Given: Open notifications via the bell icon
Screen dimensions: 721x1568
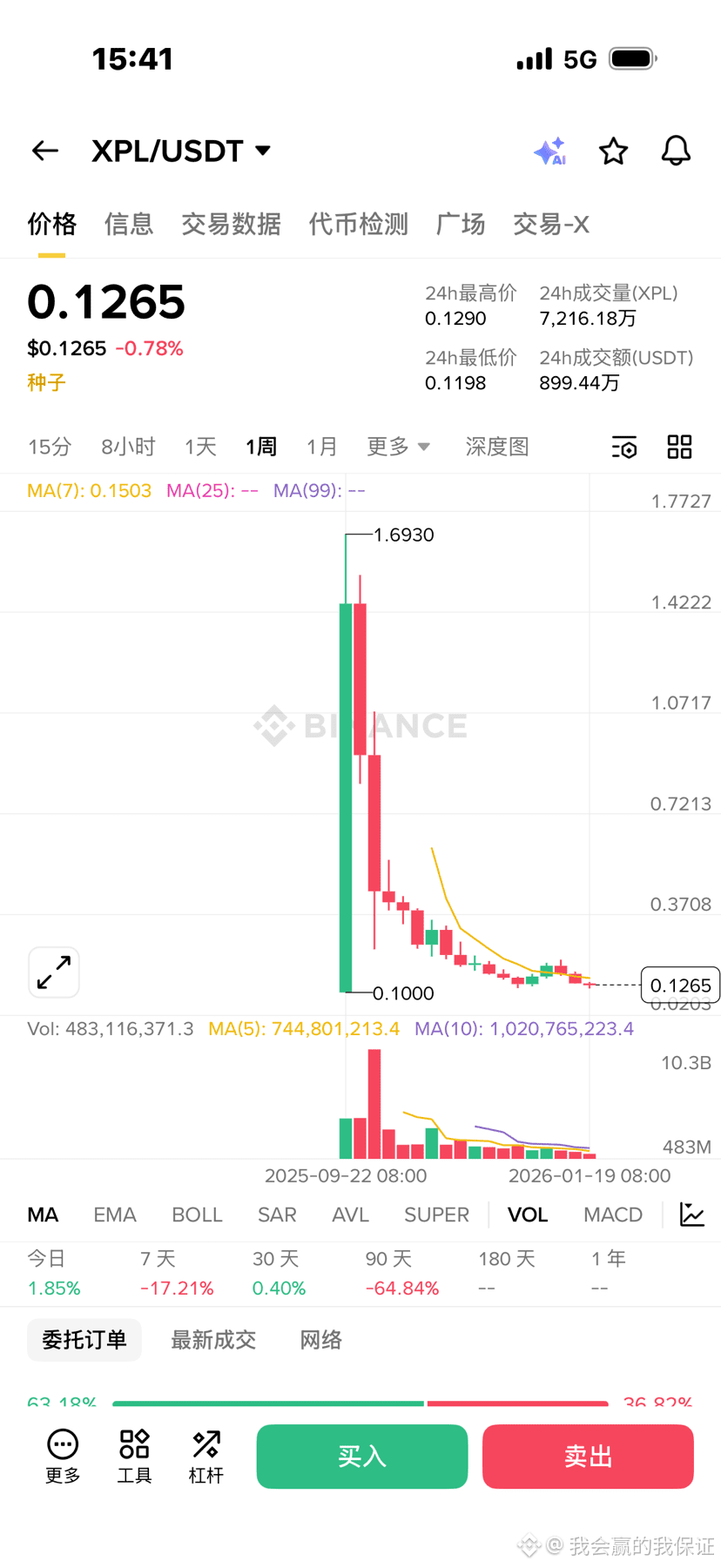Looking at the screenshot, I should [675, 151].
